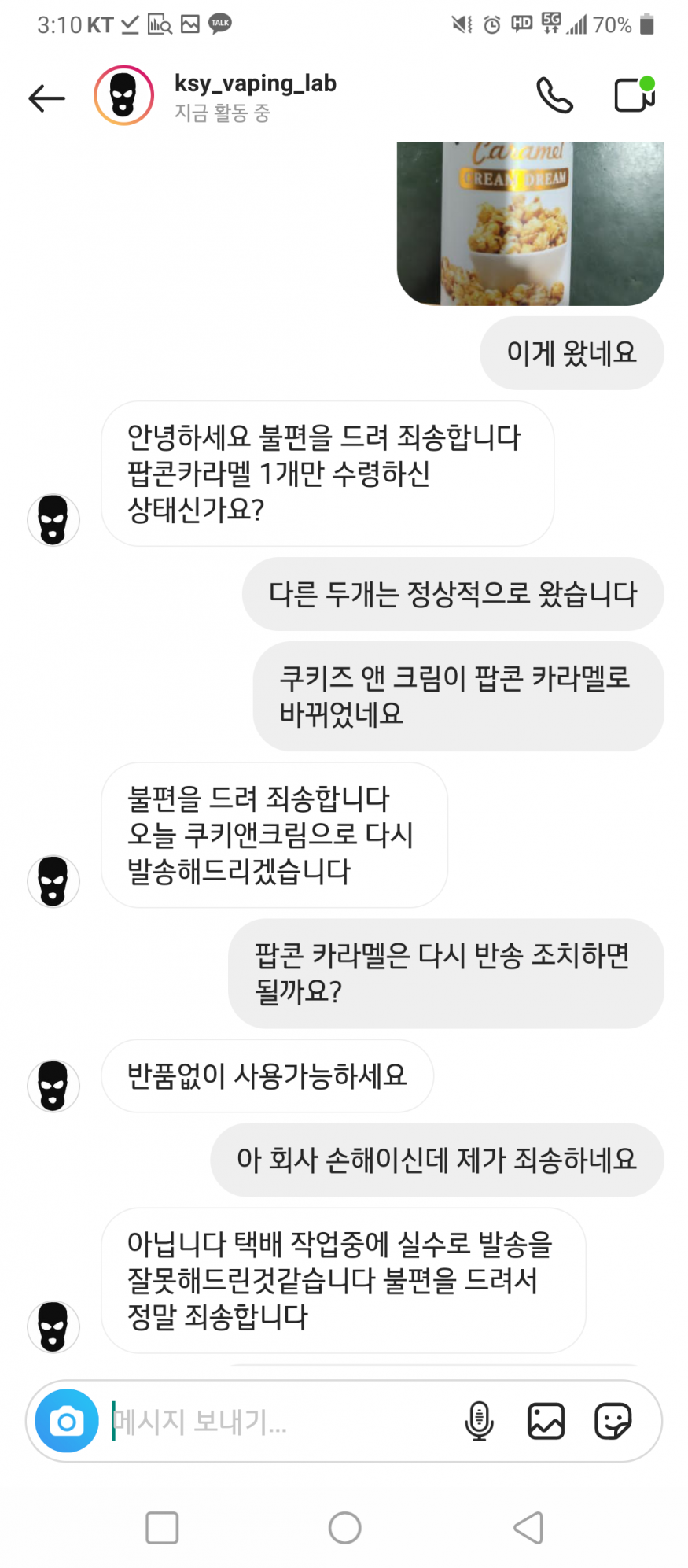This screenshot has width=688, height=1568.
Task: Go to the phone home screen
Action: (344, 1528)
